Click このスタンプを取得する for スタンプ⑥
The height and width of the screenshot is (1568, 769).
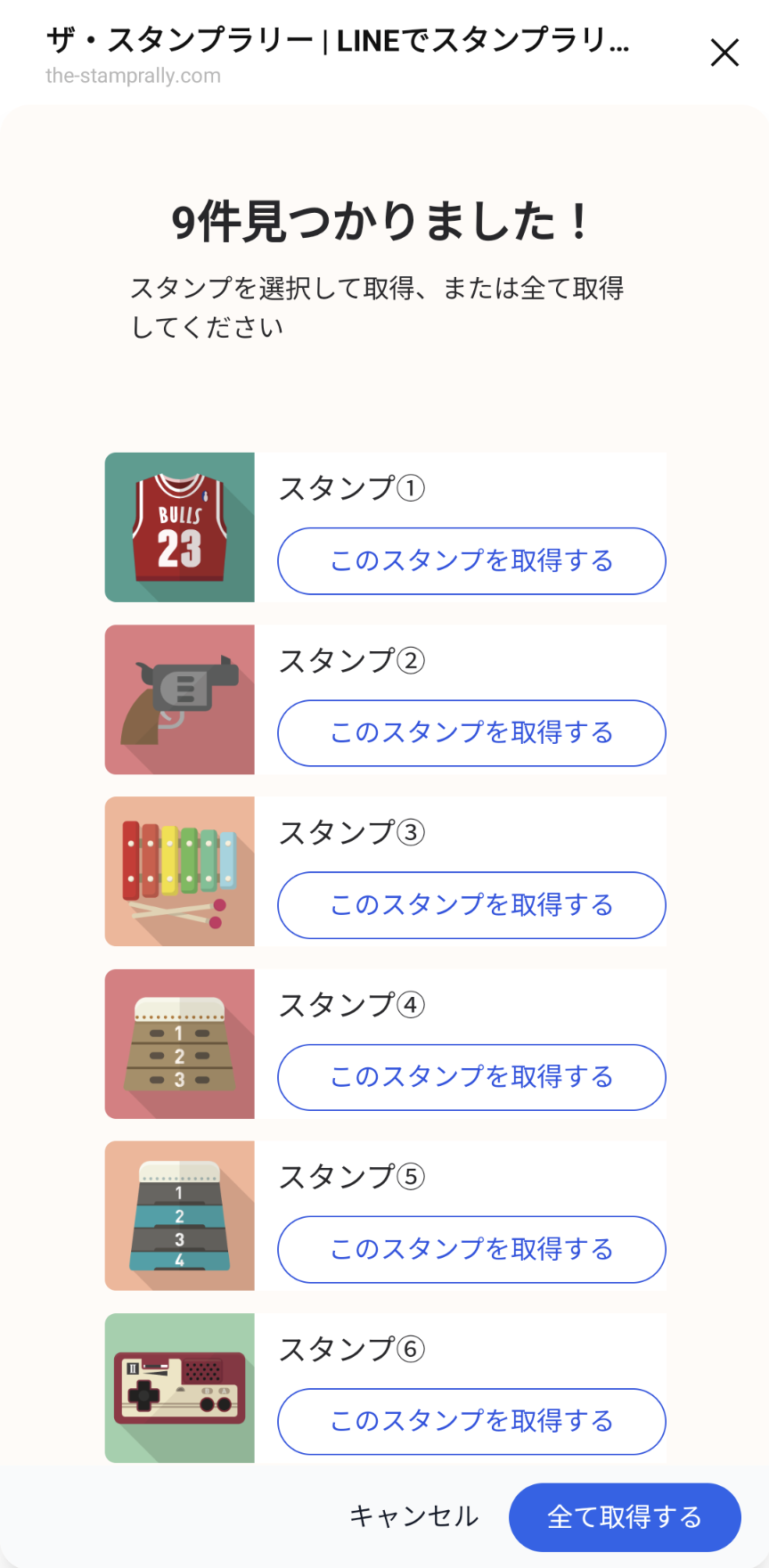point(470,1422)
